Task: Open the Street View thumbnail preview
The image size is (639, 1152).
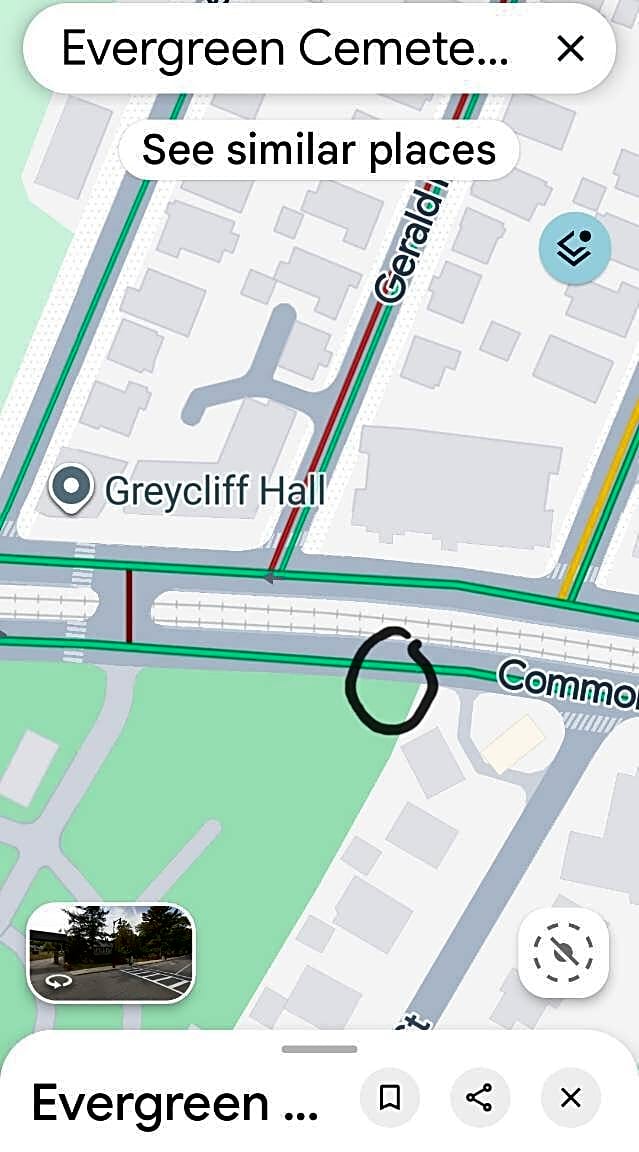Action: pyautogui.click(x=111, y=952)
